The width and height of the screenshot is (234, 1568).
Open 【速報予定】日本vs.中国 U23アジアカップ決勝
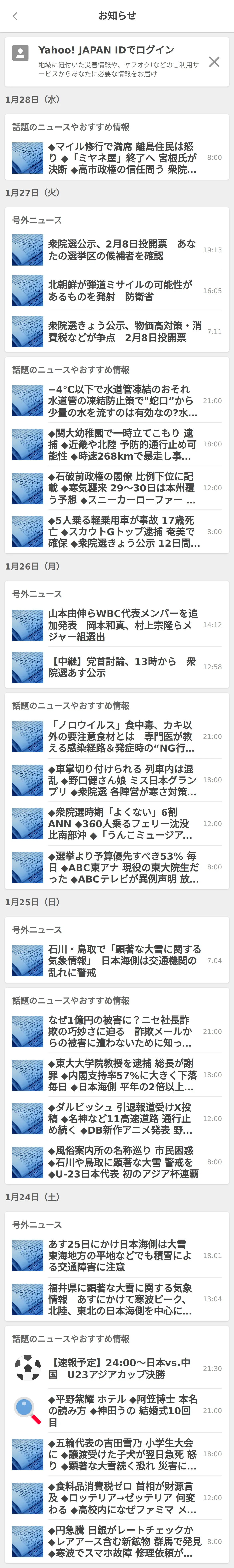pyautogui.click(x=122, y=1368)
